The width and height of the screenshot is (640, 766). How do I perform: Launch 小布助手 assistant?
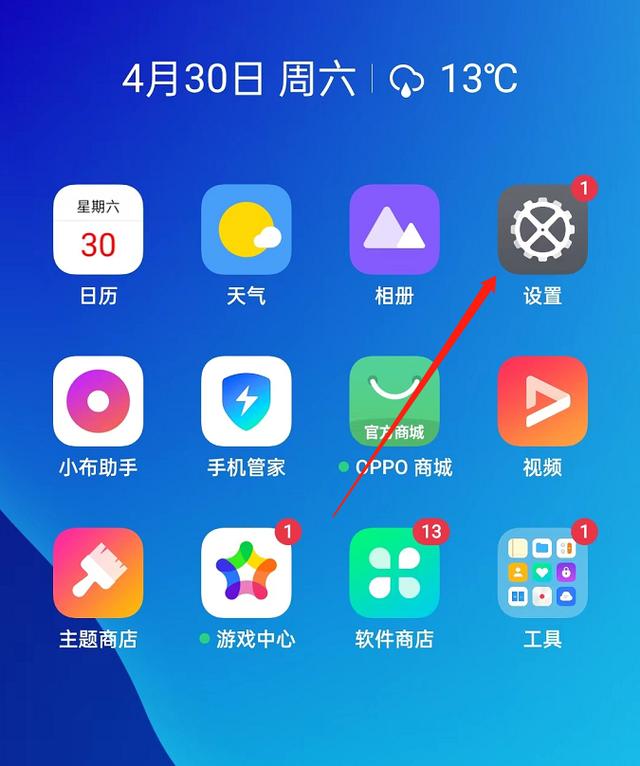pyautogui.click(x=98, y=401)
